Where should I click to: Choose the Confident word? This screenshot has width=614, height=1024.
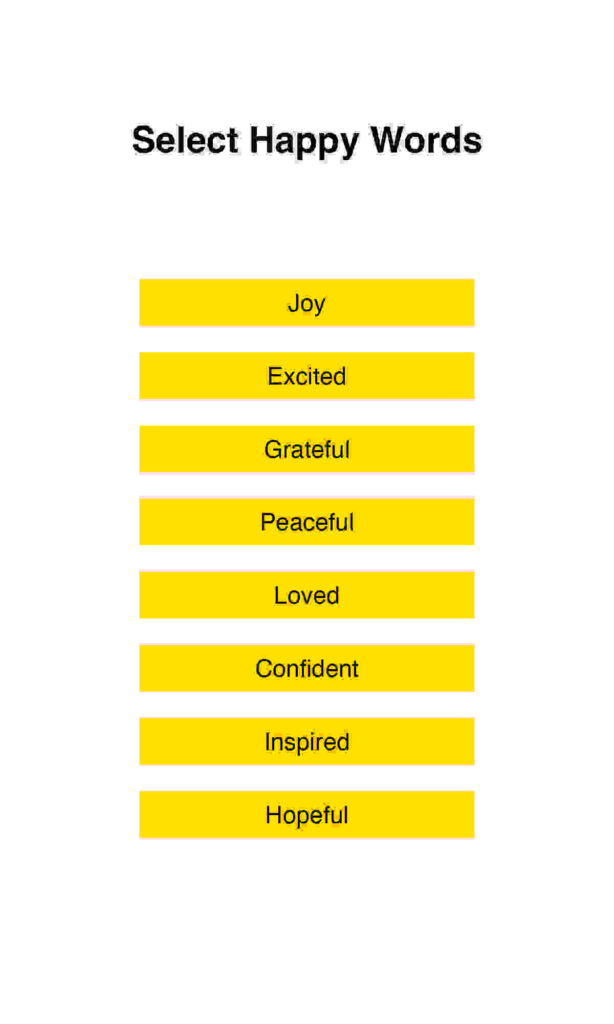(306, 668)
